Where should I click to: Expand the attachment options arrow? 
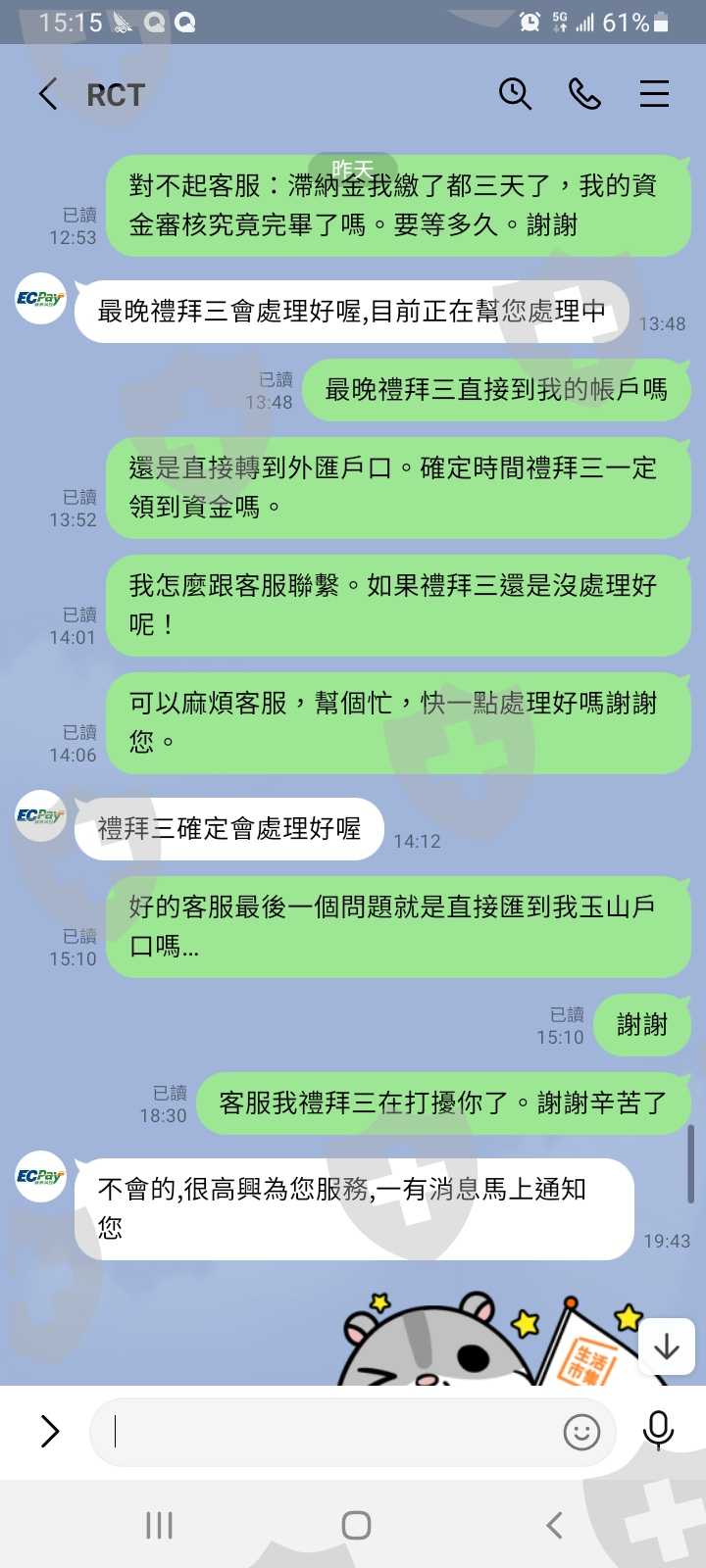click(x=49, y=1432)
